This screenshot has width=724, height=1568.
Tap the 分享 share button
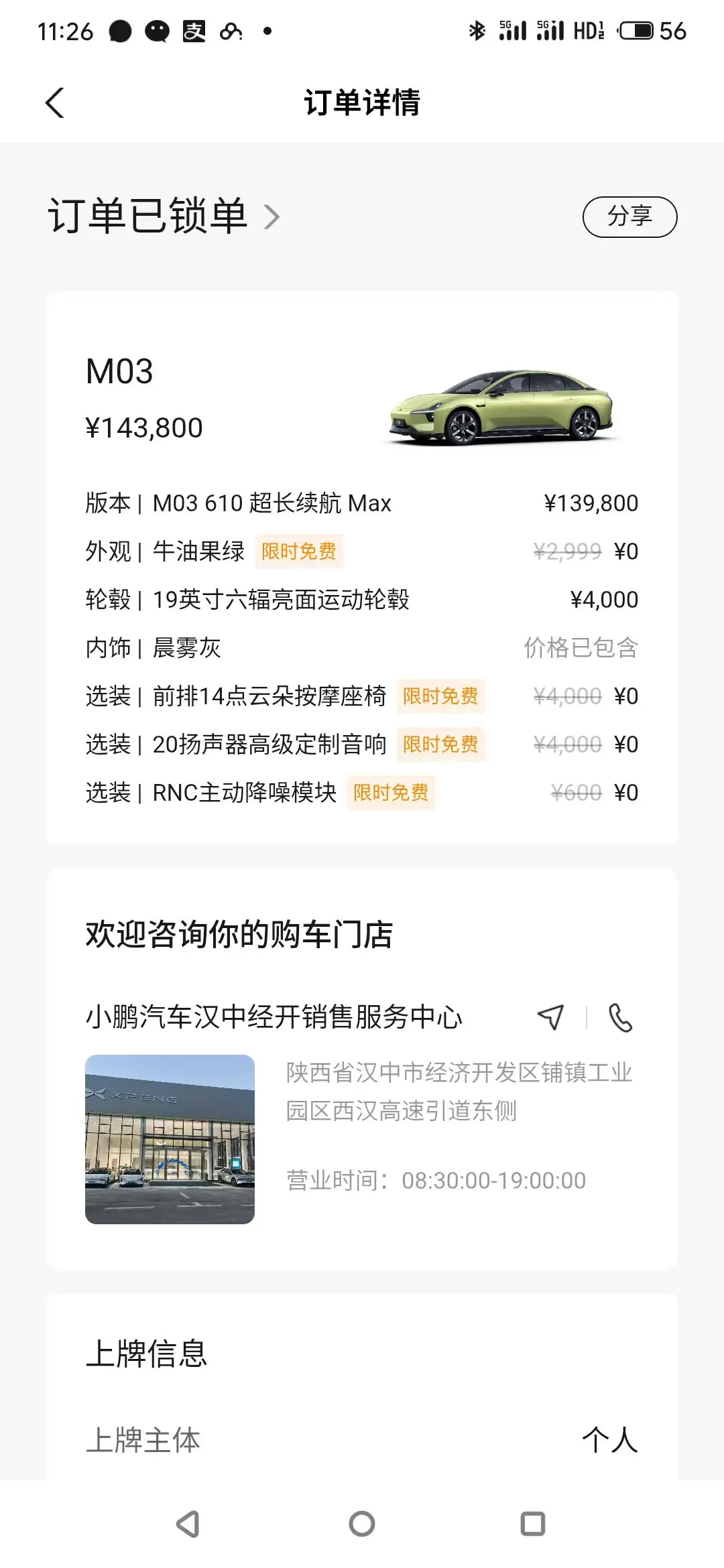(629, 216)
